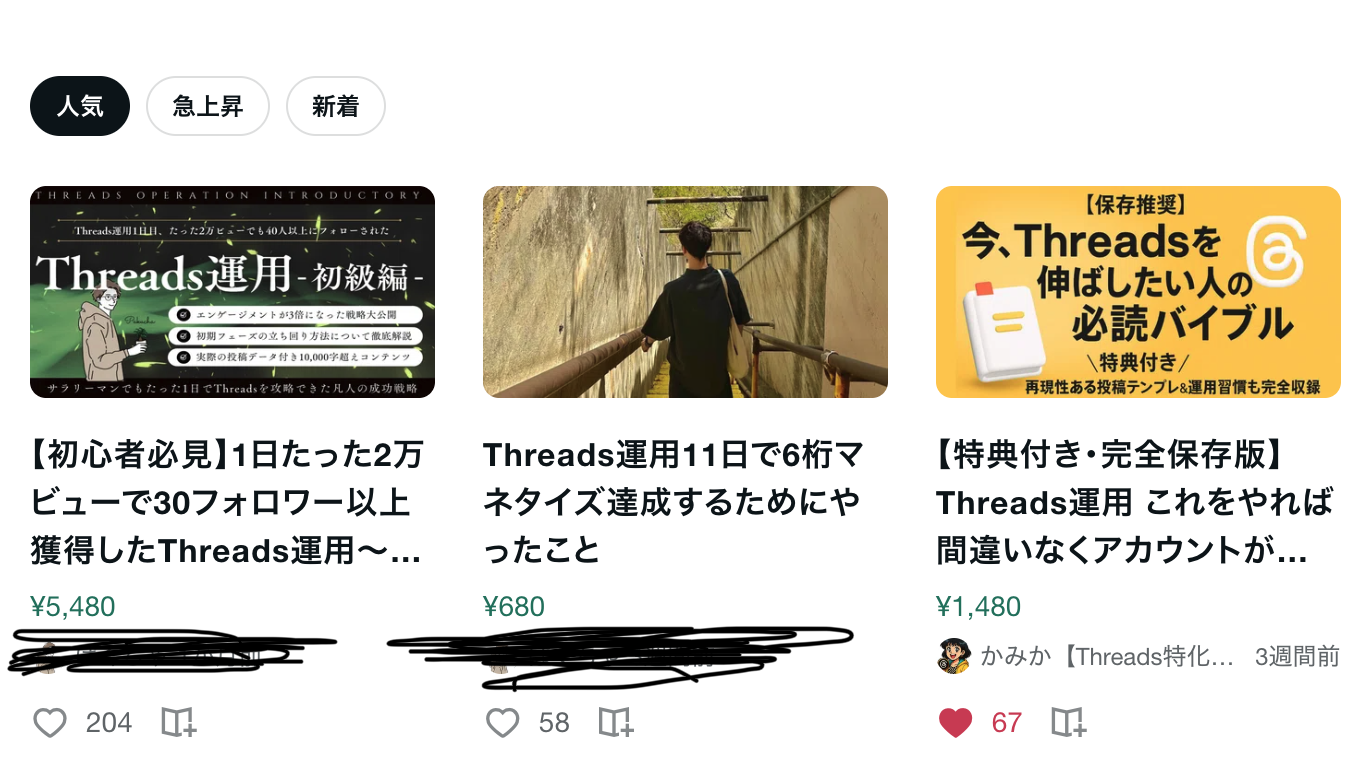Viewport: 1362px width, 780px height.
Task: Open the article with staircase photo
Action: coord(685,292)
